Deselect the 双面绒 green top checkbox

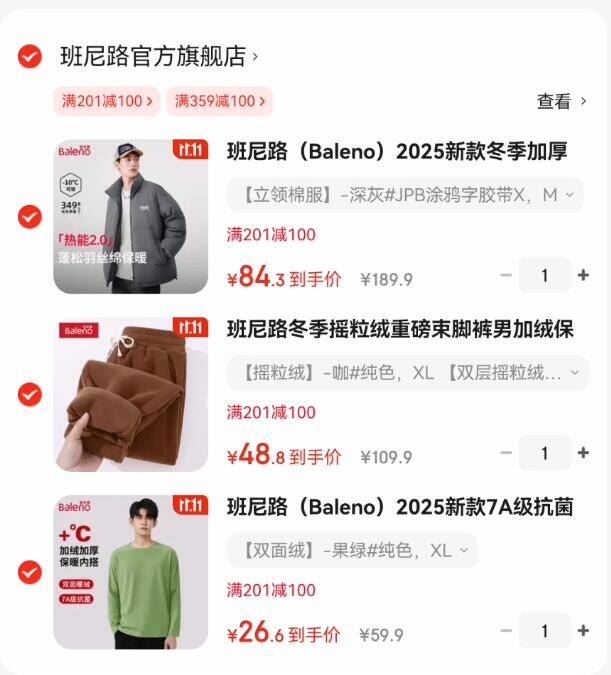coord(30,572)
